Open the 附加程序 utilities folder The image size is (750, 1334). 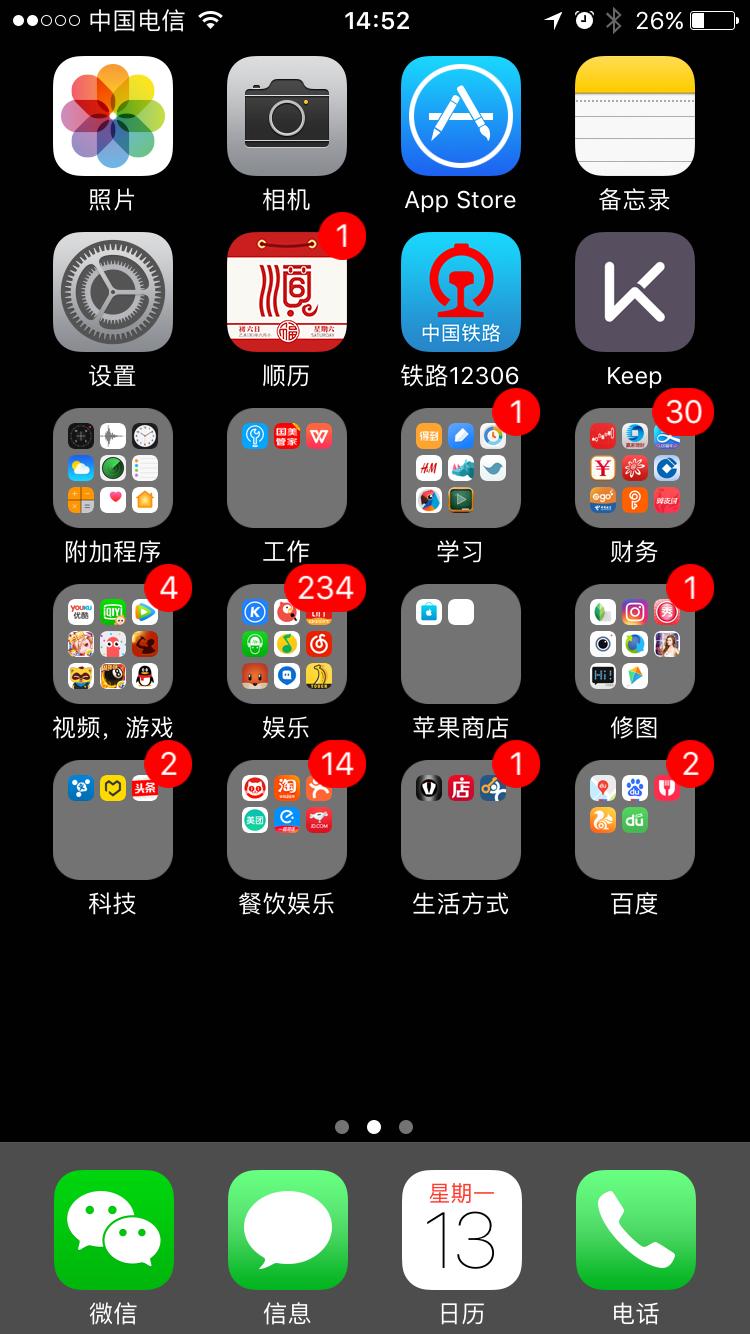point(113,468)
